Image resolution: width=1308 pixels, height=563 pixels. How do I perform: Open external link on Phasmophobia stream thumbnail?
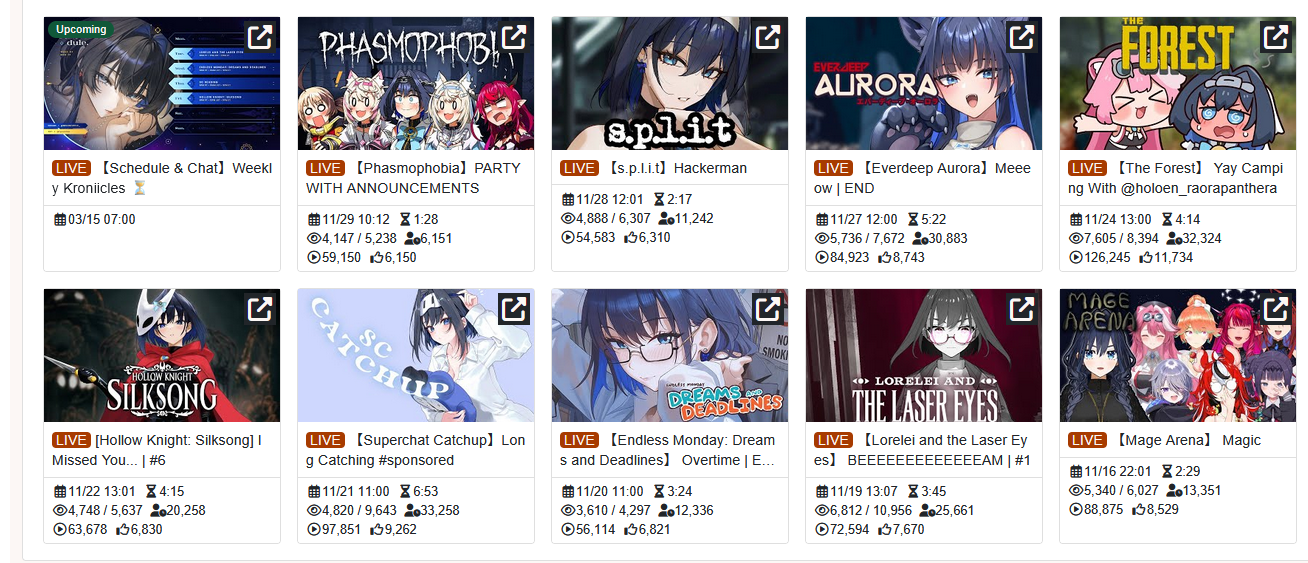[513, 37]
